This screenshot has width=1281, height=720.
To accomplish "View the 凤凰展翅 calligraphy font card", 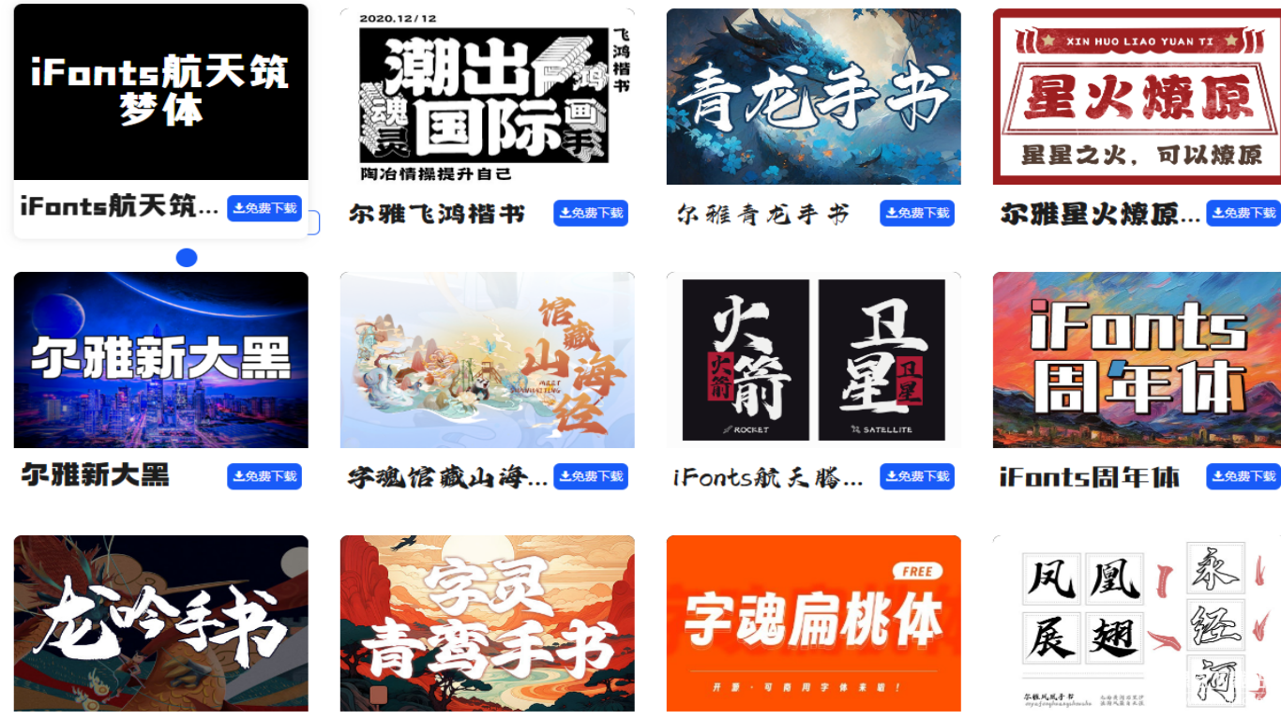I will pos(1137,623).
